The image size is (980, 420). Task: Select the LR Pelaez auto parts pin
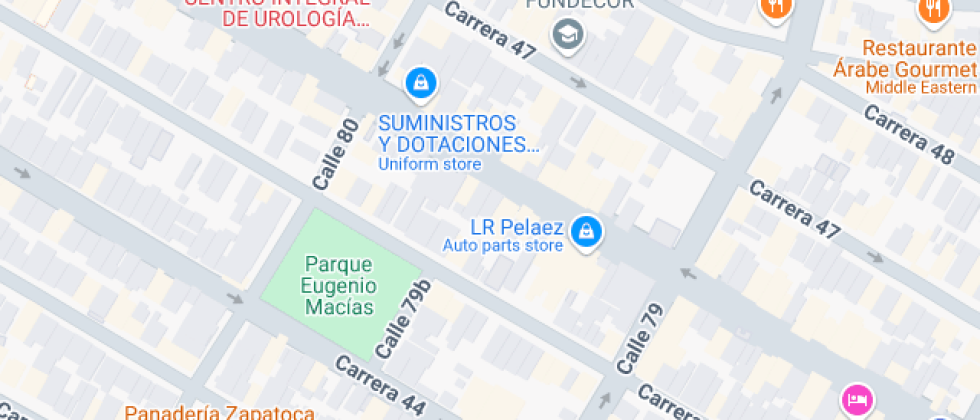tap(586, 233)
